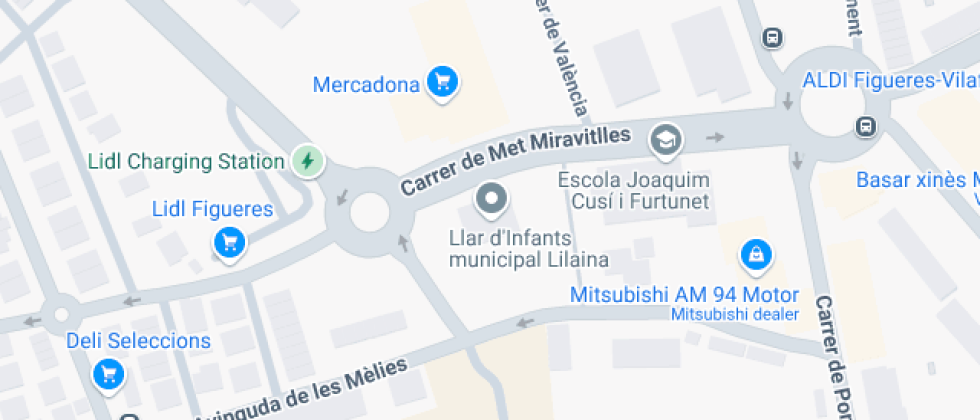The image size is (980, 420).
Task: Select the Lidl Charging Station pin
Action: click(x=308, y=162)
